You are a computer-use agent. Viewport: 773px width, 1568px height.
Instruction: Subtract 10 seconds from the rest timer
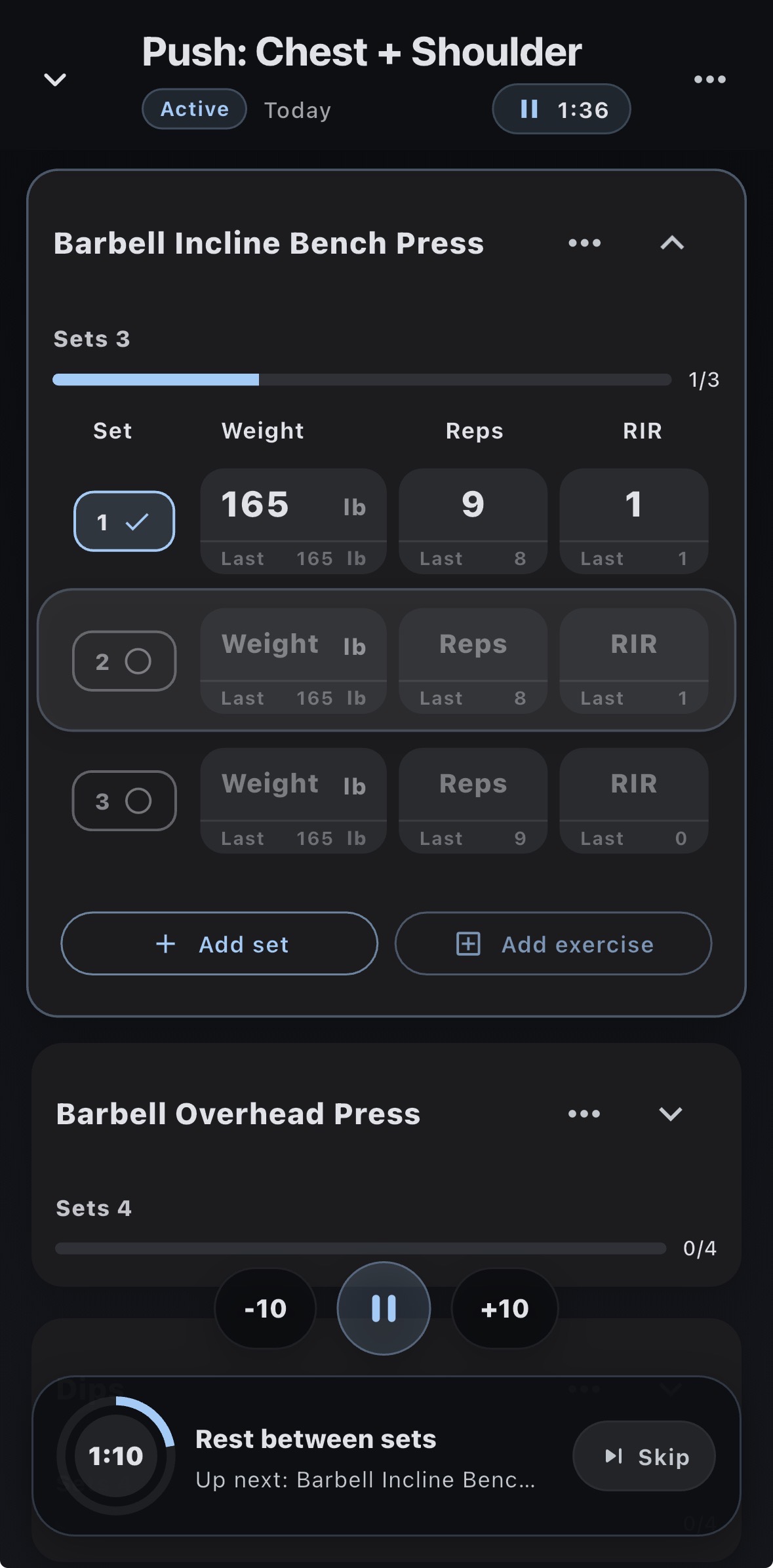265,1308
